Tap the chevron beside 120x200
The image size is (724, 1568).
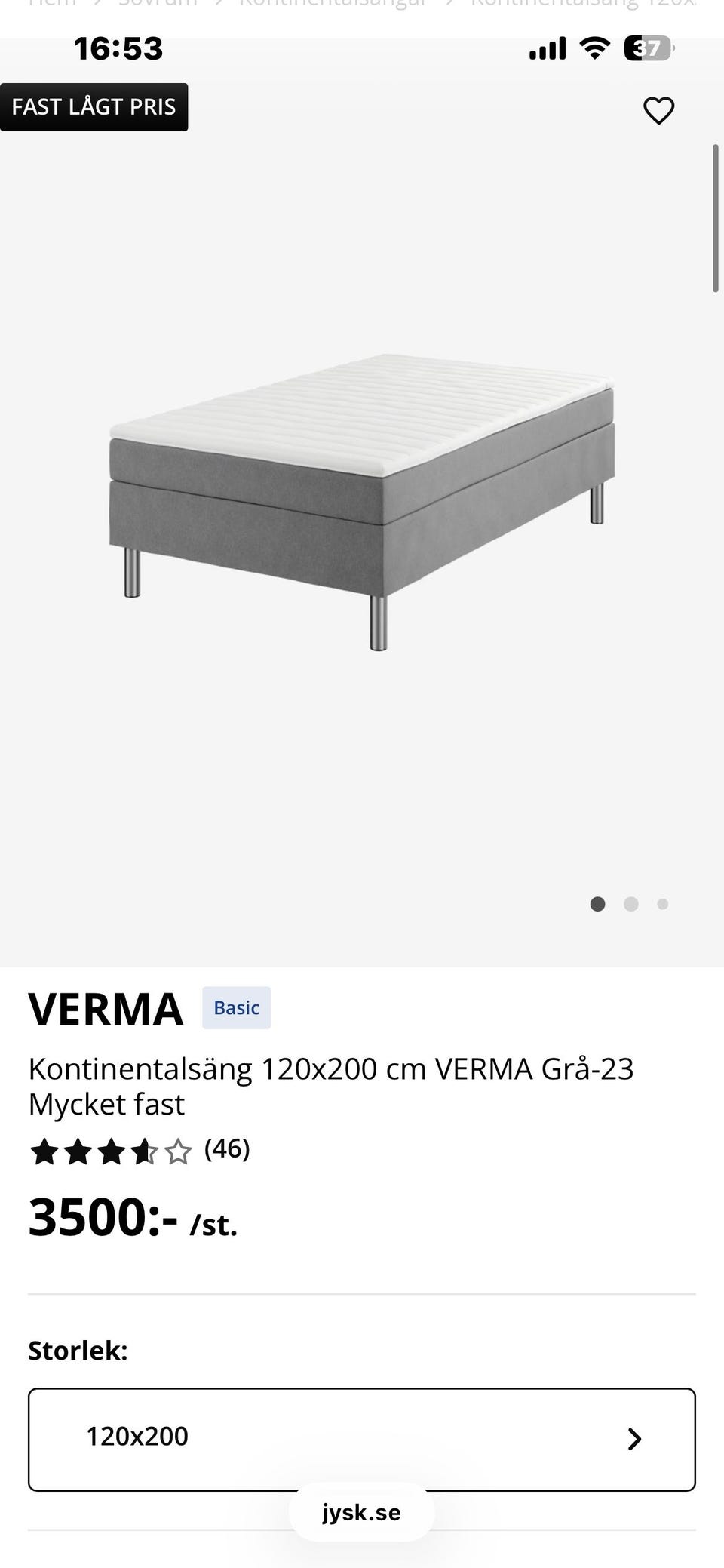636,1436
